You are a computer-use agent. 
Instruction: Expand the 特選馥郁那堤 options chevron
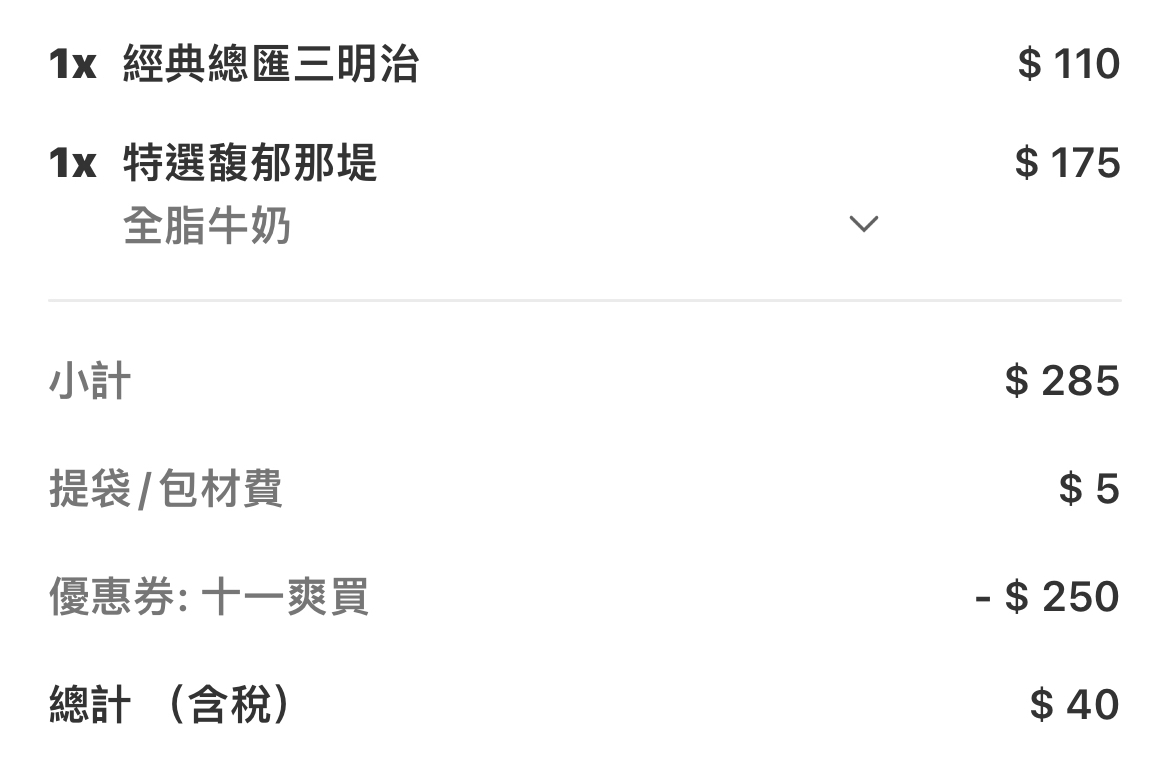coord(862,224)
